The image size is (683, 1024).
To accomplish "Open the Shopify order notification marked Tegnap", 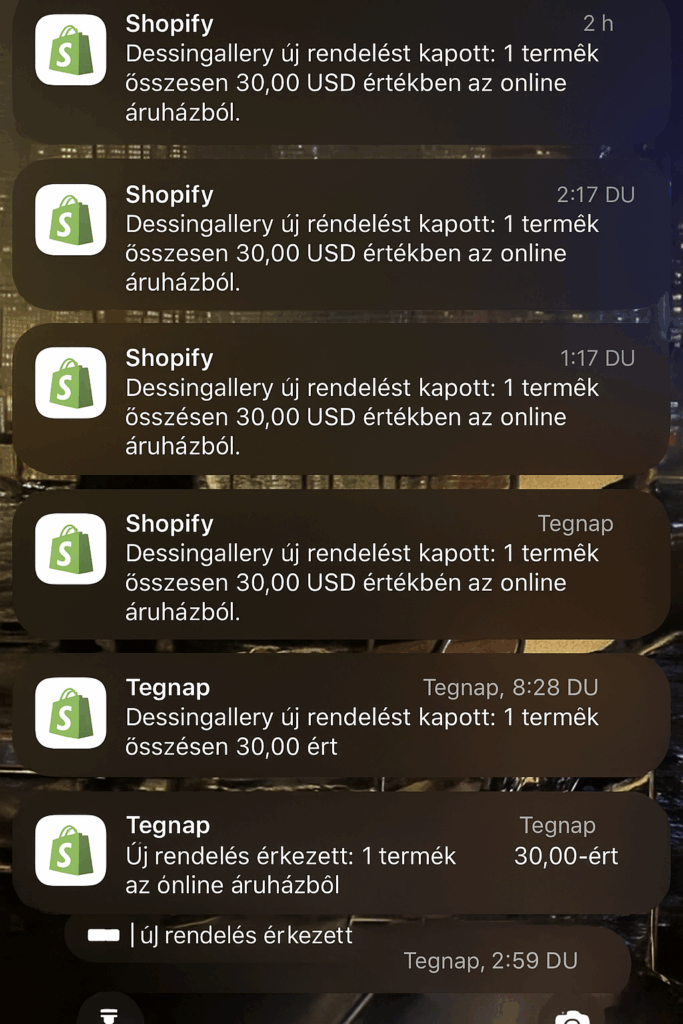I will pos(341,566).
